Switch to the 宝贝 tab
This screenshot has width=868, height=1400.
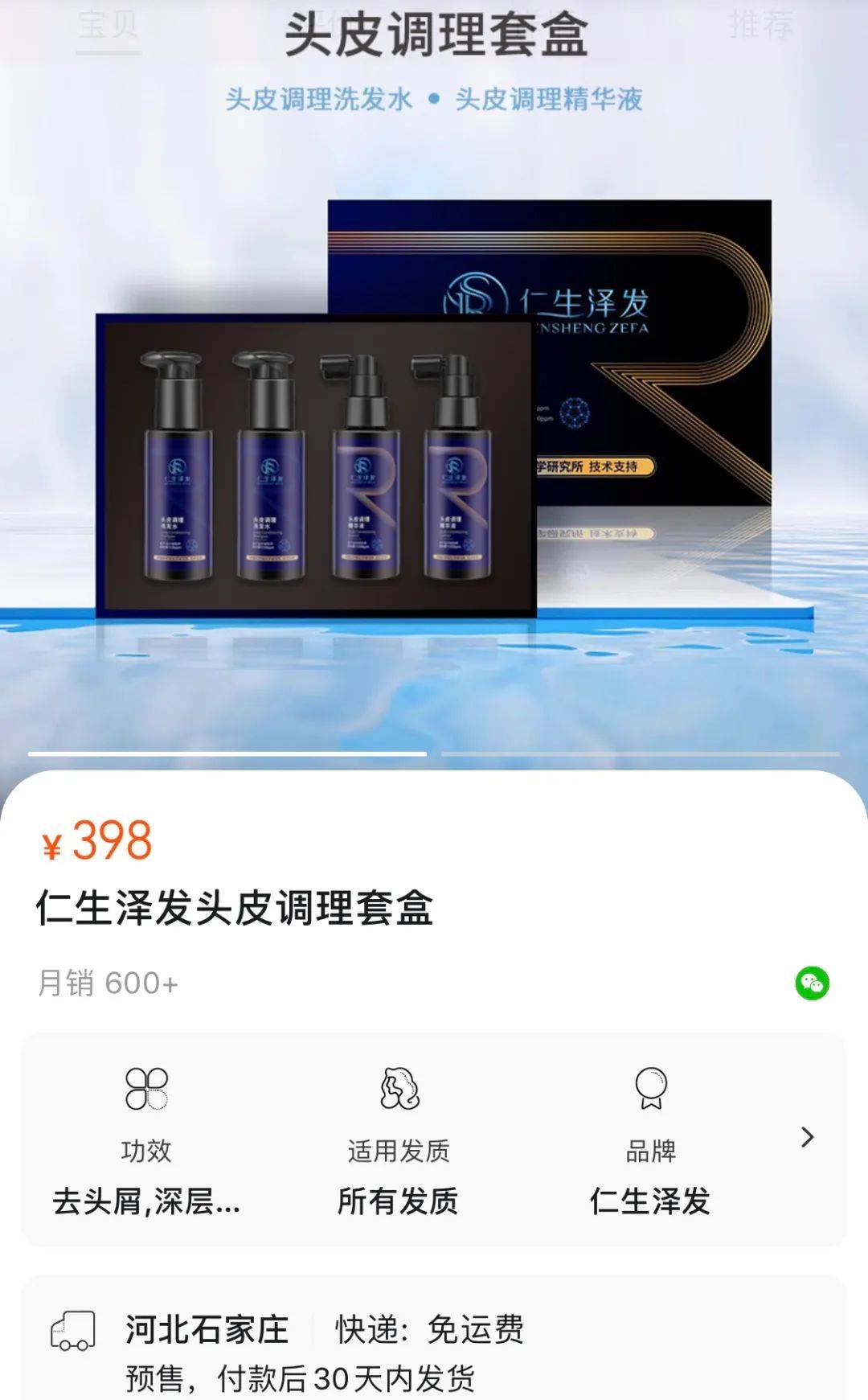coord(108,24)
